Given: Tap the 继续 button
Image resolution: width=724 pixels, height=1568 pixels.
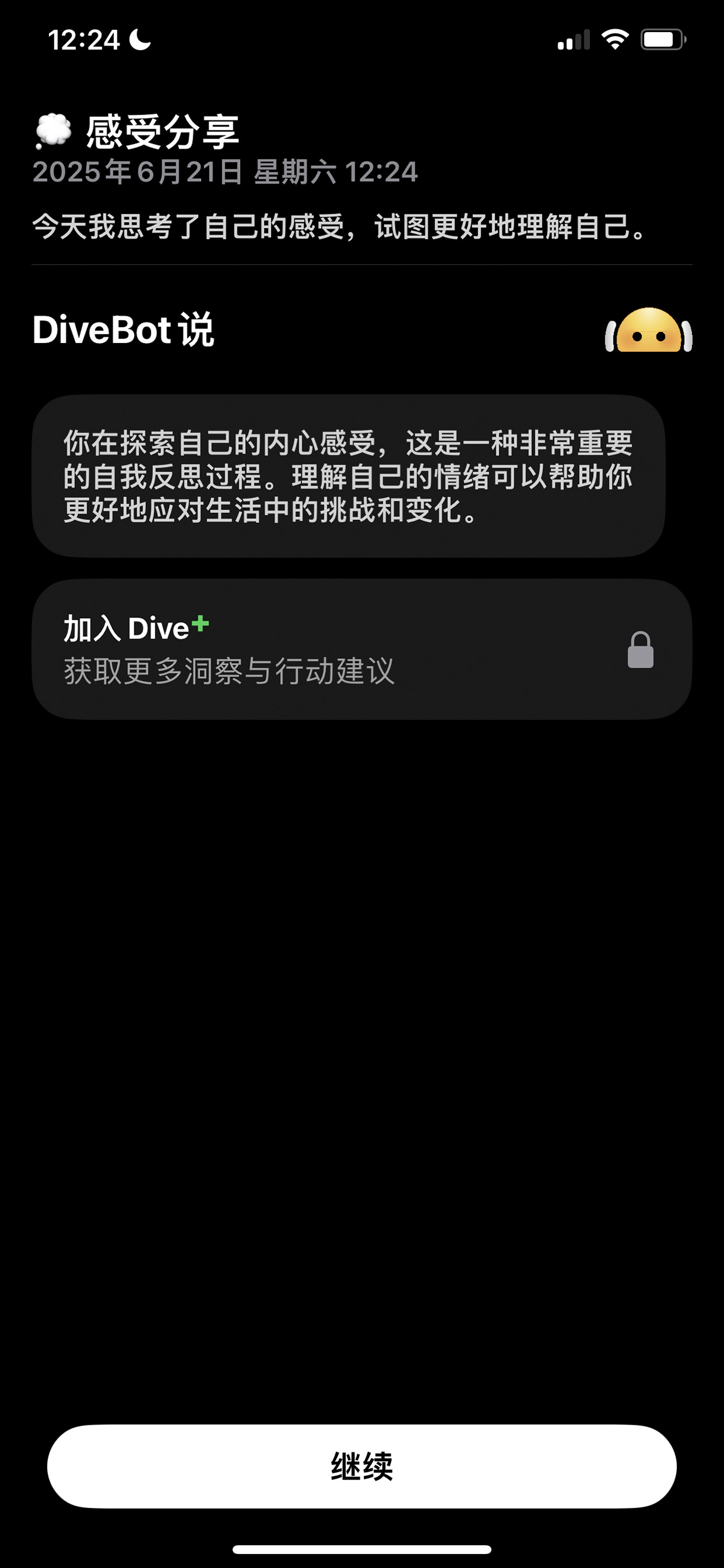Looking at the screenshot, I should tap(362, 1466).
